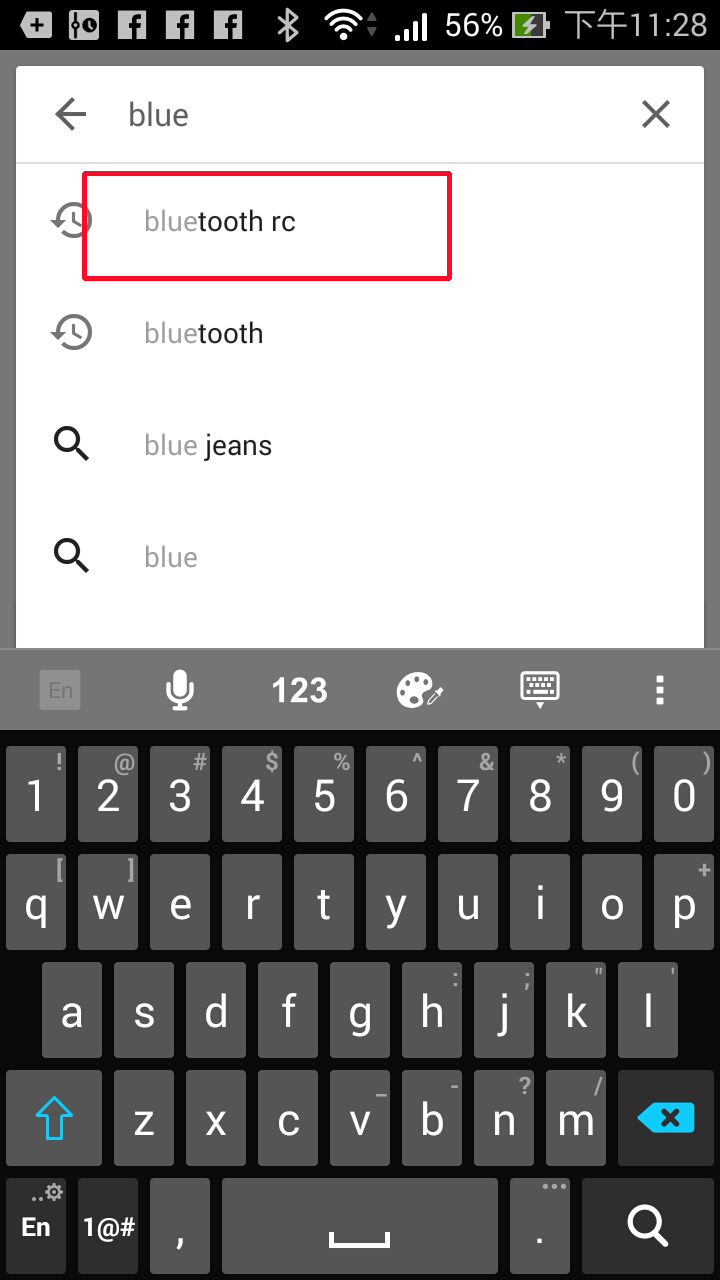
Task: Delete a character with the backspace key
Action: coord(666,1118)
